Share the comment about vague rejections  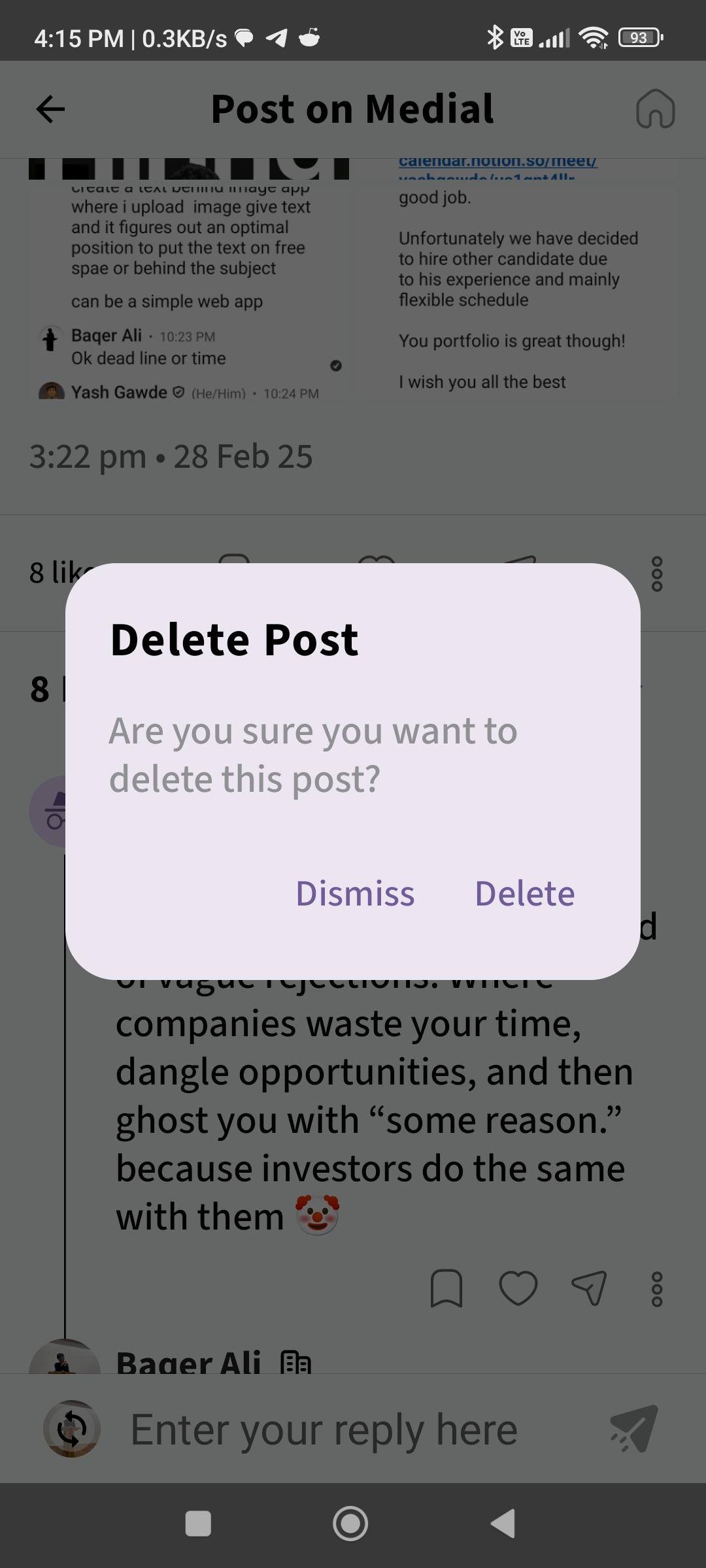coord(588,1288)
